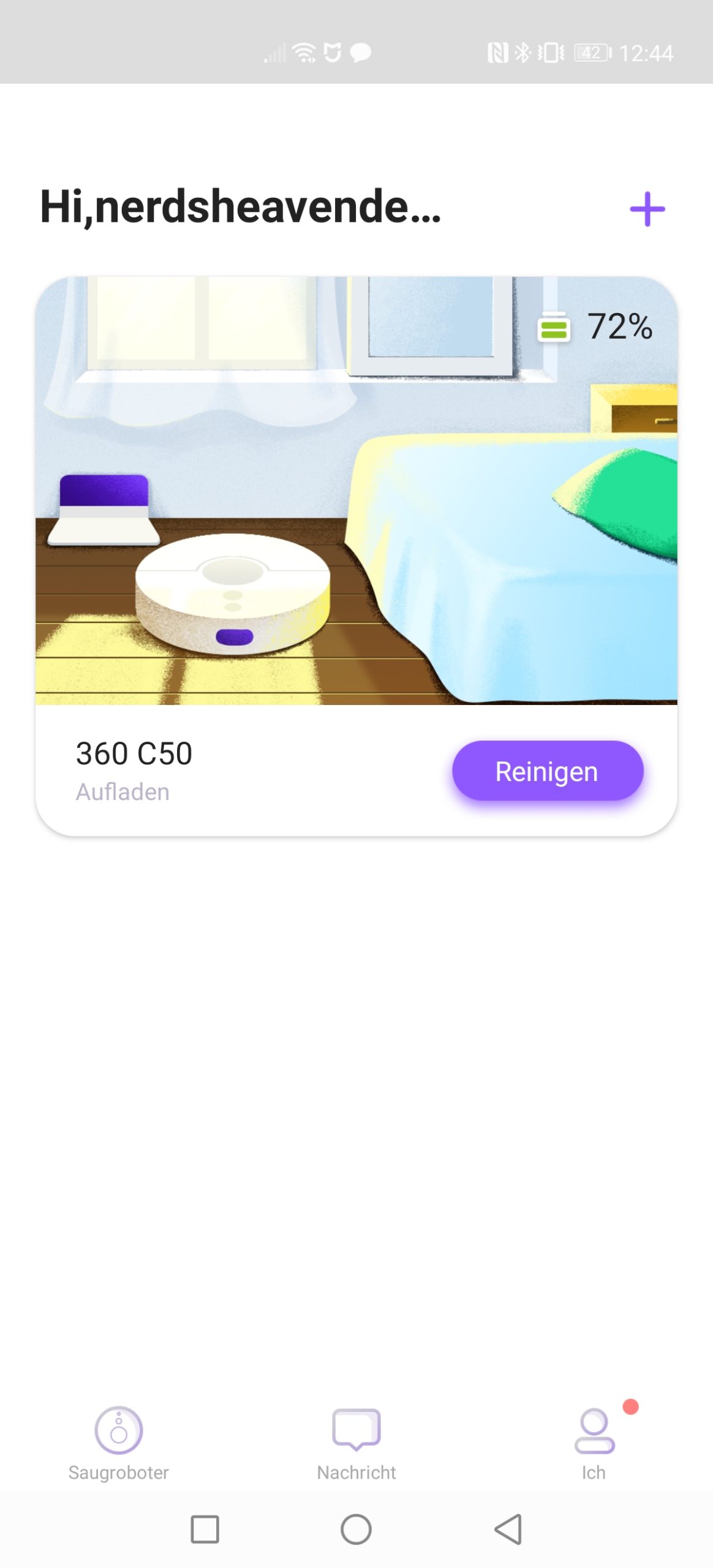Screen dimensions: 713x1568
Task: Open the Nachricht tab
Action: point(356,1443)
